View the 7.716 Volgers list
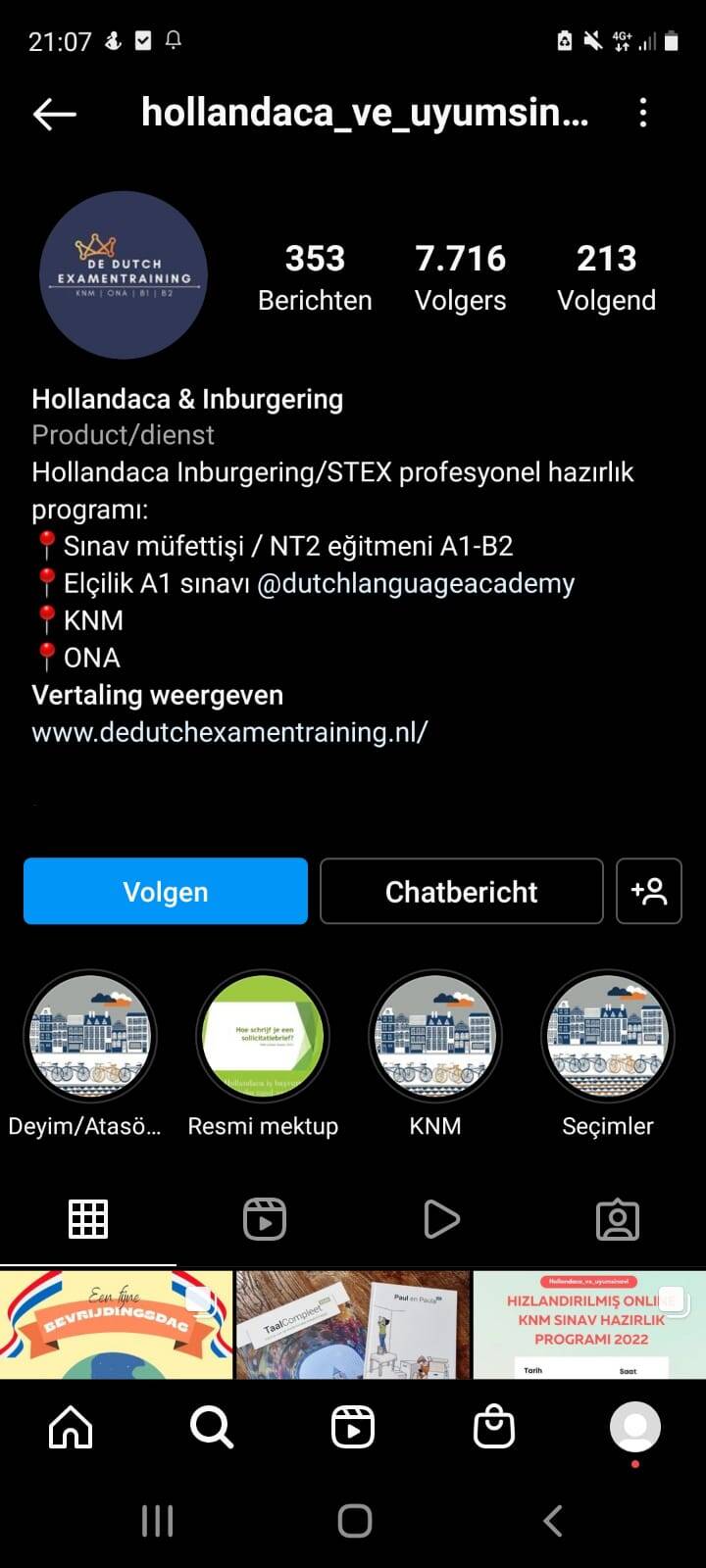The width and height of the screenshot is (706, 1568). click(460, 277)
